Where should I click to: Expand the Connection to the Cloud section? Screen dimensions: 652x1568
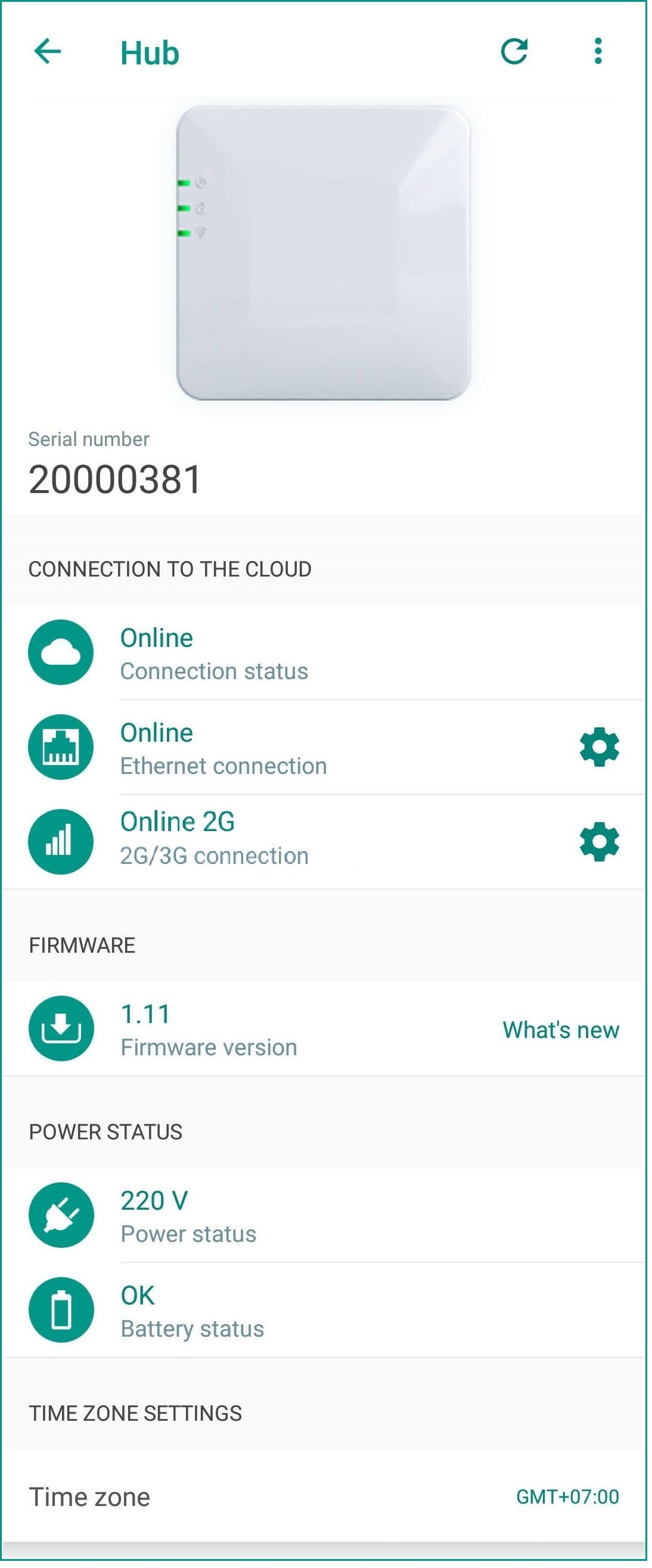point(169,568)
